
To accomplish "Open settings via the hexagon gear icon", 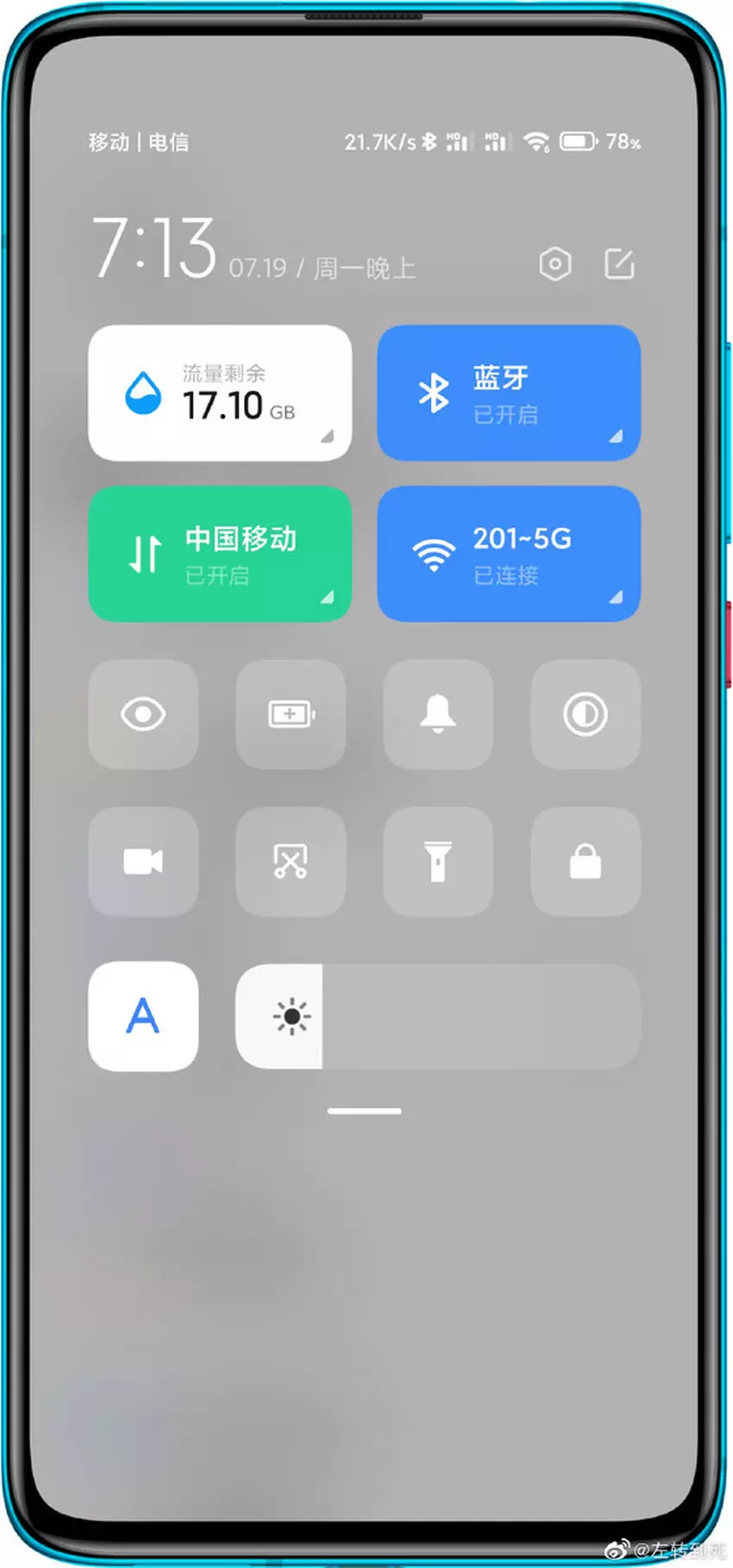I will [x=554, y=264].
